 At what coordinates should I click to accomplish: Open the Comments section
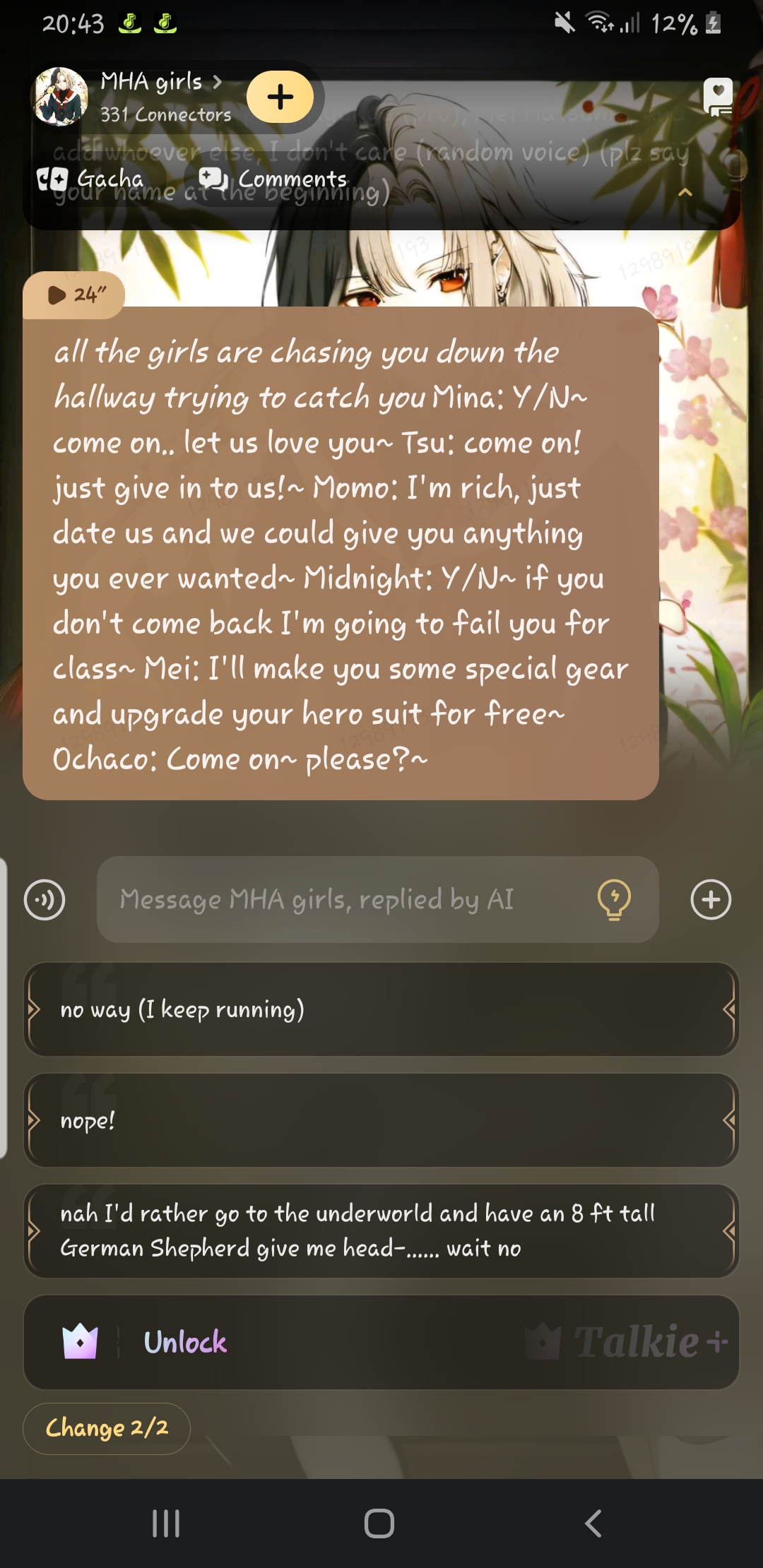[x=273, y=179]
